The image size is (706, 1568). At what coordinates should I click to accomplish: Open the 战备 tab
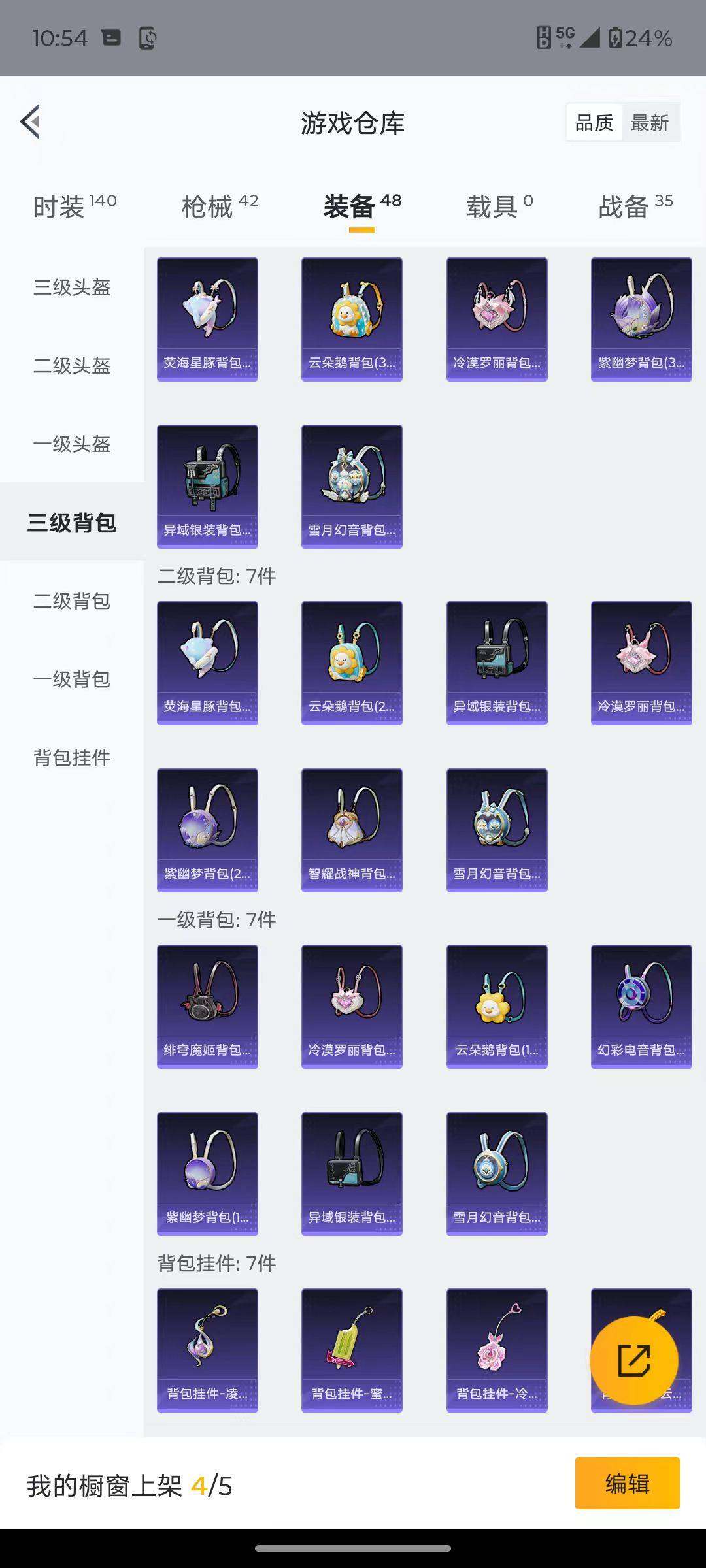635,206
